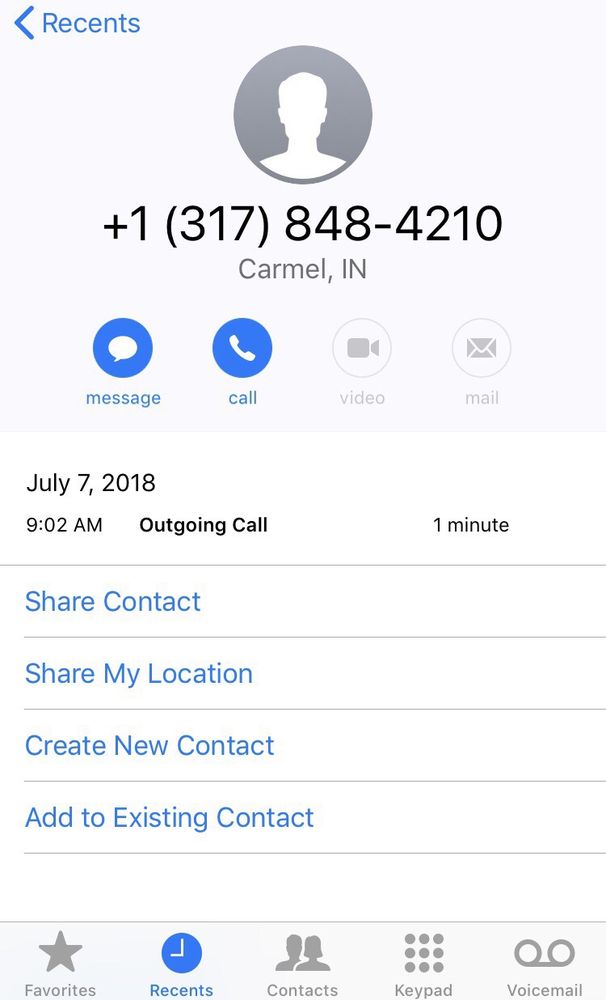Screen dimensions: 606x1000
Task: Go back to Recents list
Action: (x=77, y=23)
